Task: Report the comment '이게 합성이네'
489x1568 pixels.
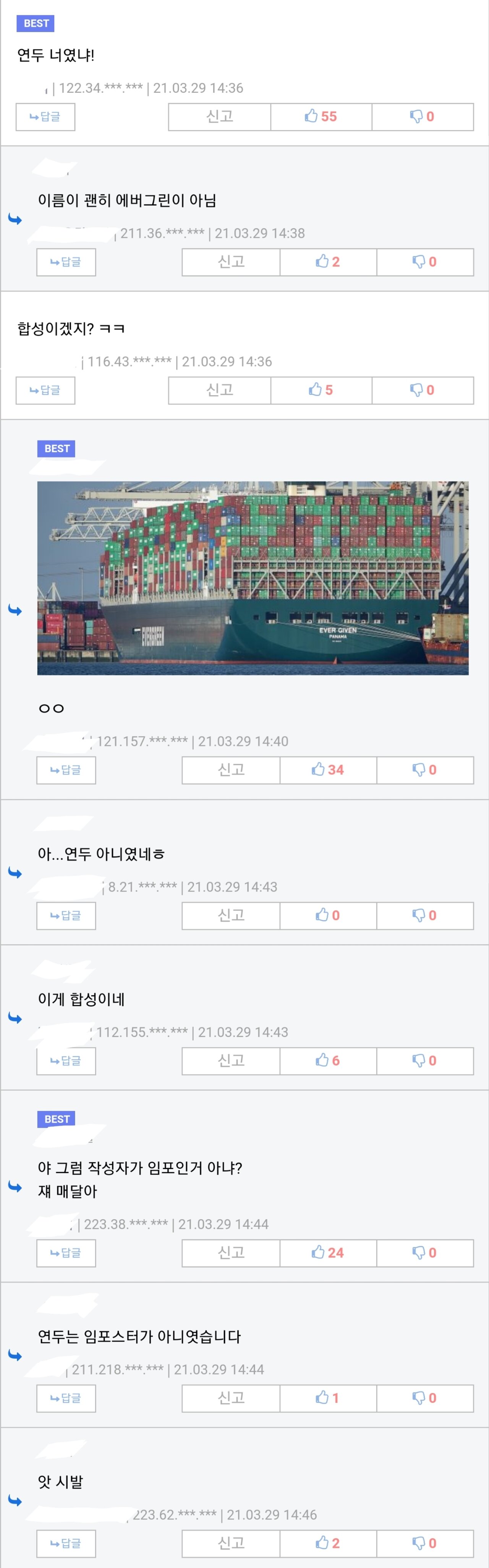Action: point(231,1061)
